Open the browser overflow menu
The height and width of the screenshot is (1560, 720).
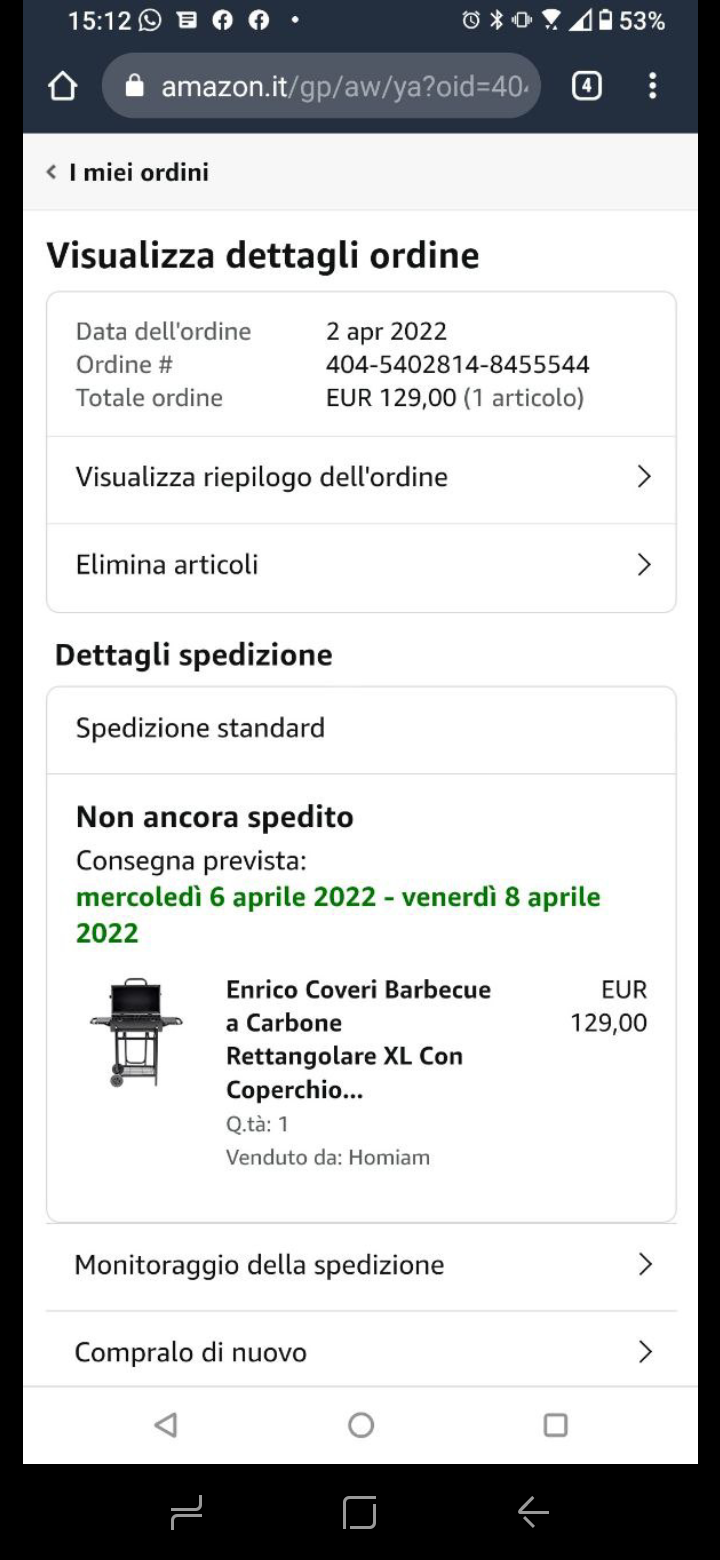pos(652,87)
